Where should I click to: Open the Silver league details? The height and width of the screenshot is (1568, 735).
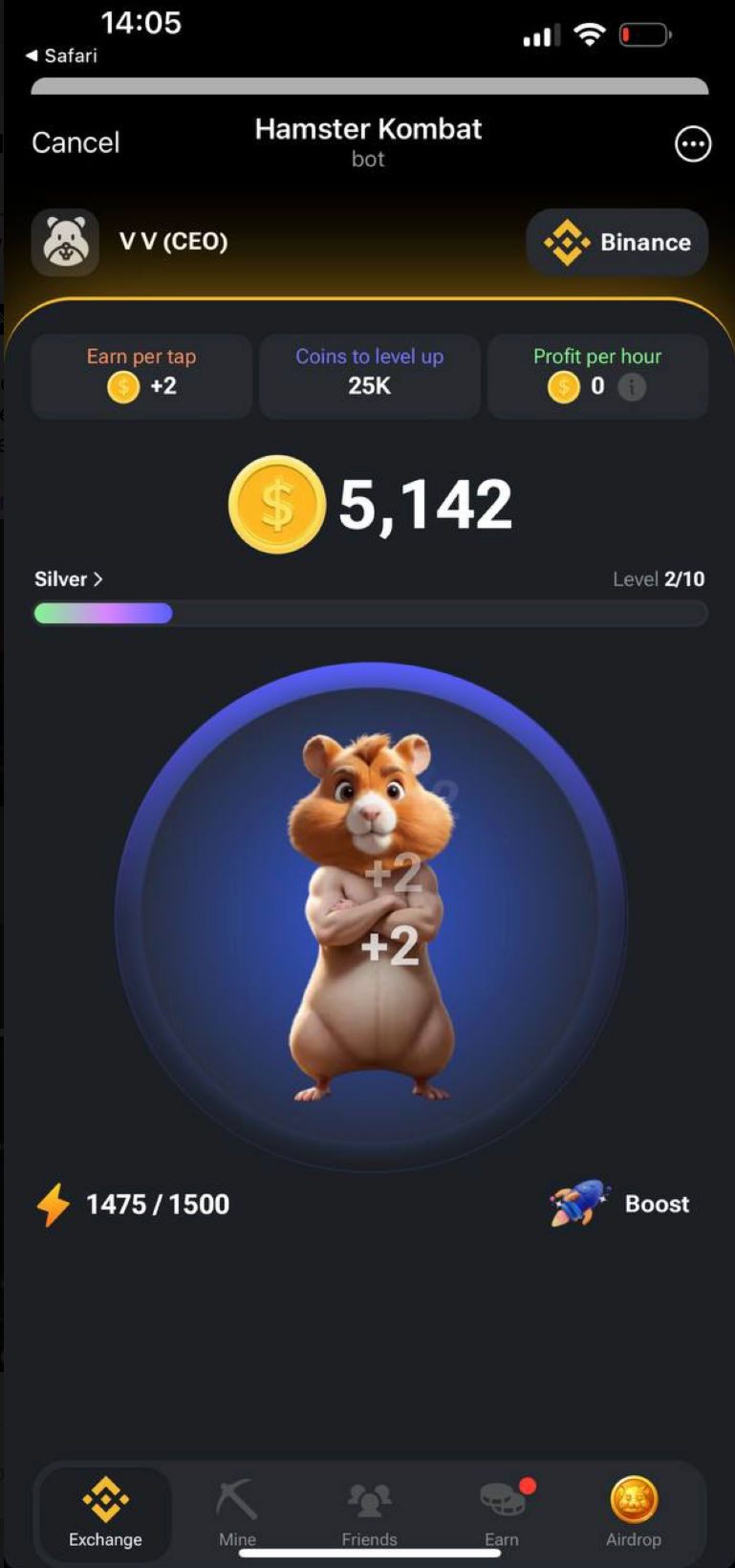69,579
